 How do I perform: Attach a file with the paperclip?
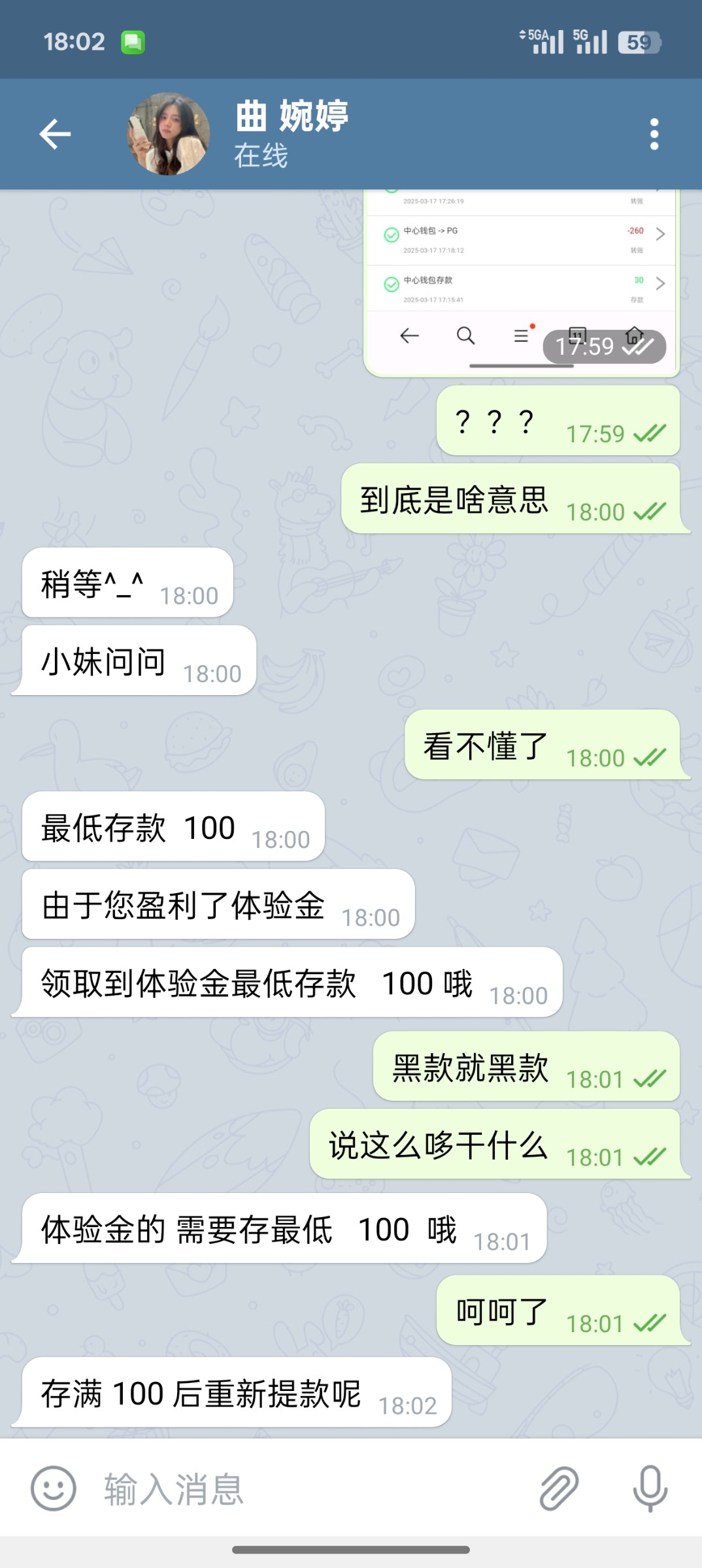[559, 1489]
